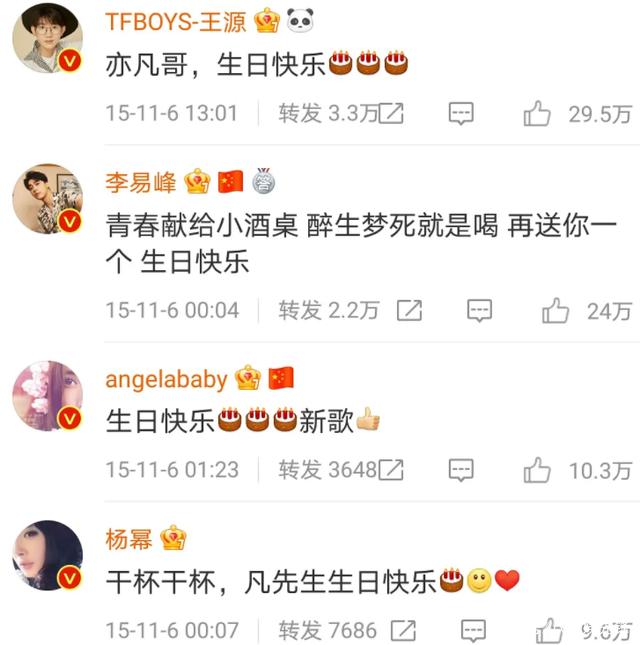640x645 pixels.
Task: Reply to TFBOYS-王源's comment
Action: pyautogui.click(x=461, y=114)
